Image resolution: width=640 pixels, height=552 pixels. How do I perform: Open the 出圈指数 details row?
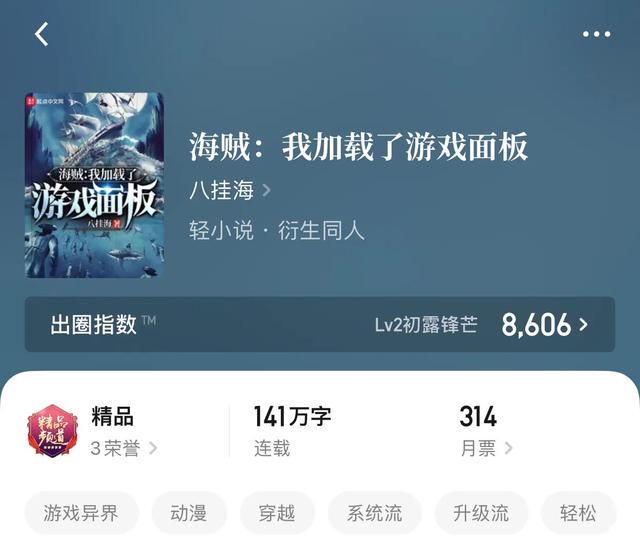pyautogui.click(x=320, y=324)
